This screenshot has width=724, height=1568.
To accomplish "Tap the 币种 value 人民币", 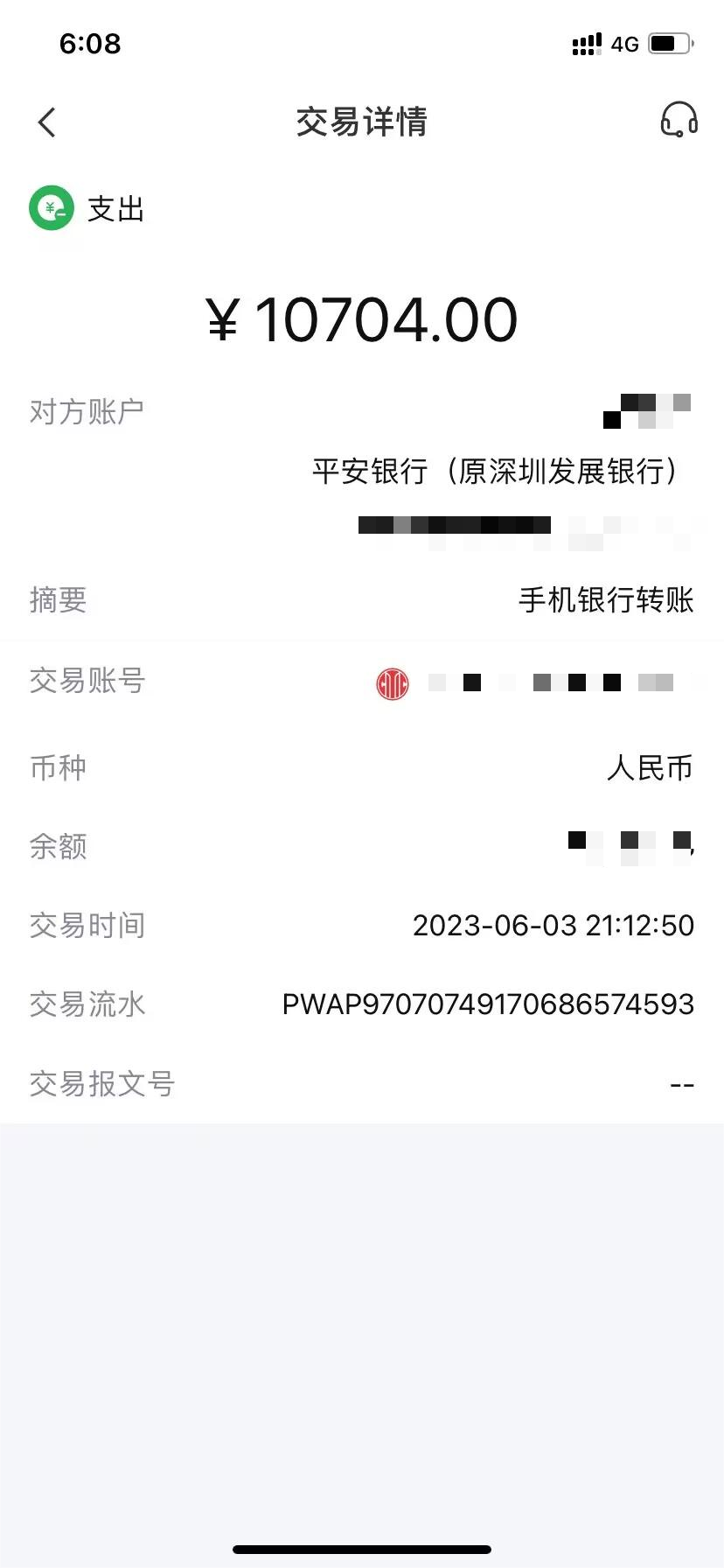I will [651, 768].
